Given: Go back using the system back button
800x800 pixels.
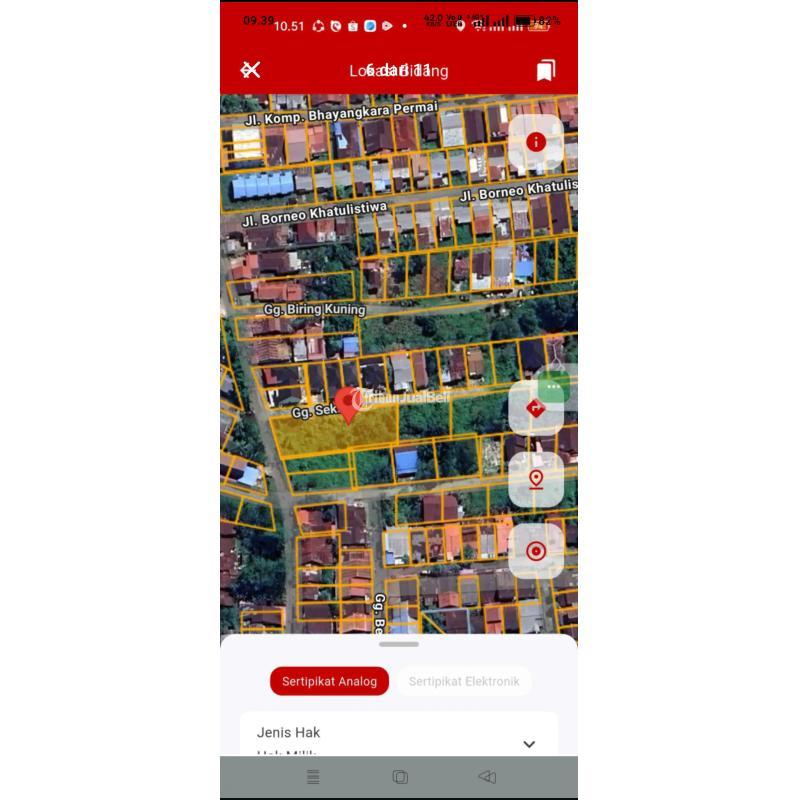Looking at the screenshot, I should (487, 777).
